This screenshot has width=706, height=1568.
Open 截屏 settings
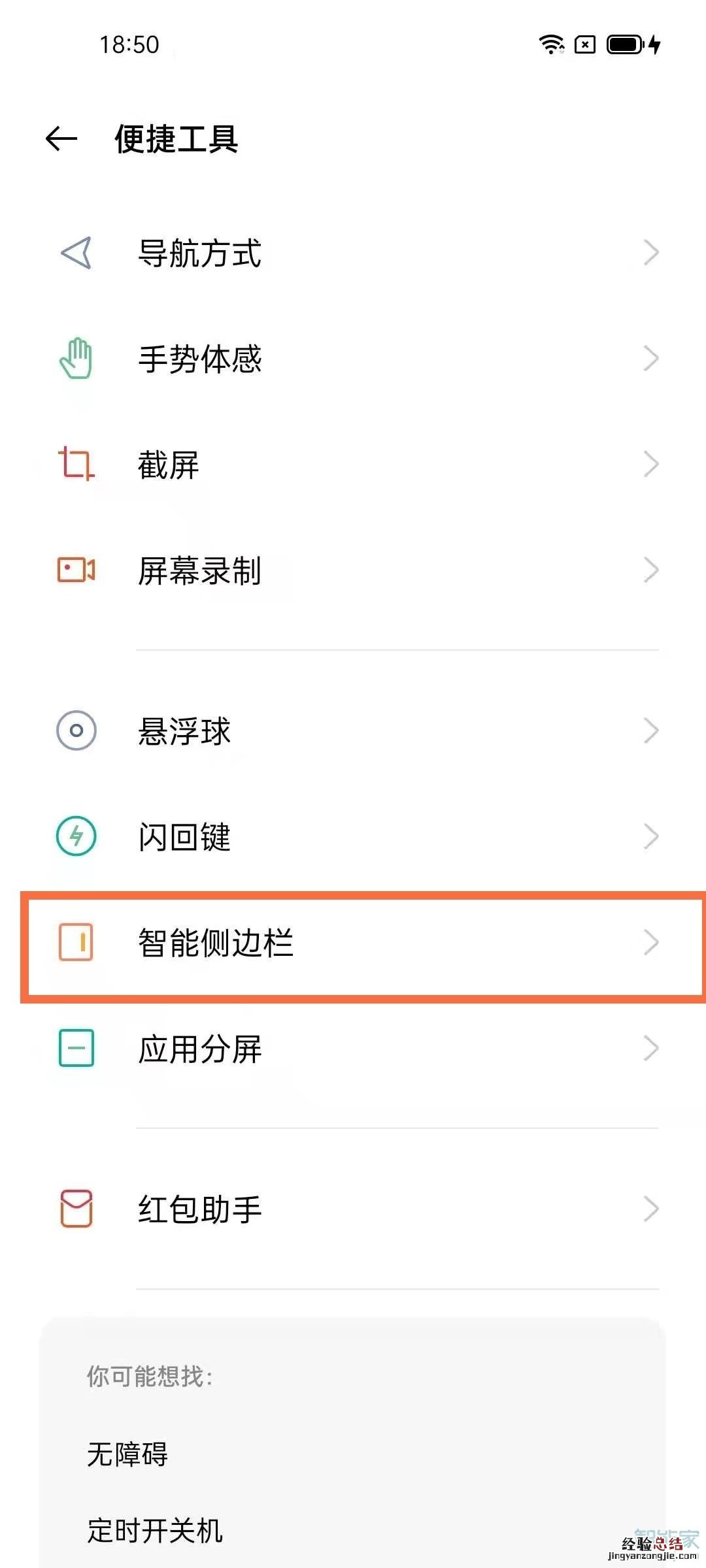click(353, 465)
